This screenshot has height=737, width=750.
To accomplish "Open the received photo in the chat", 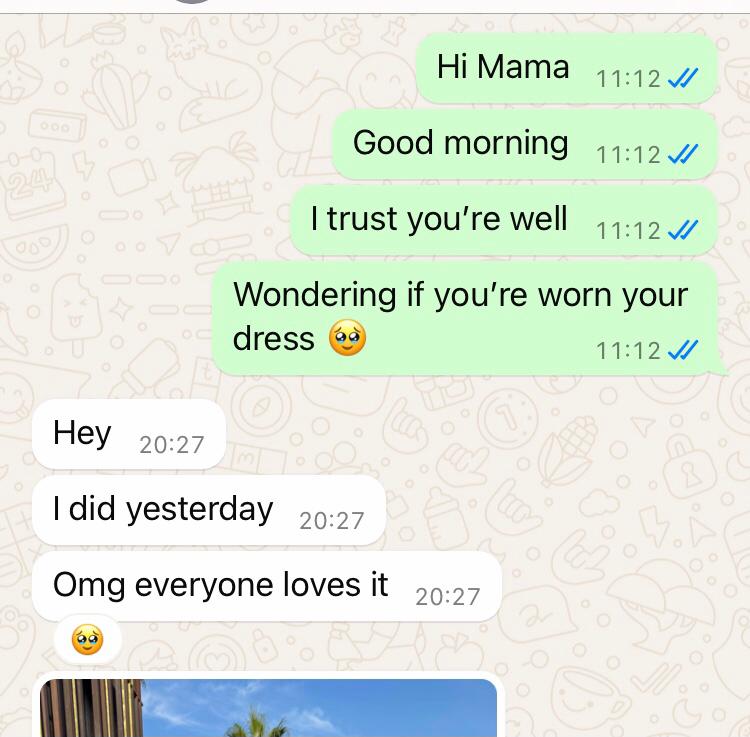I will coord(268,708).
